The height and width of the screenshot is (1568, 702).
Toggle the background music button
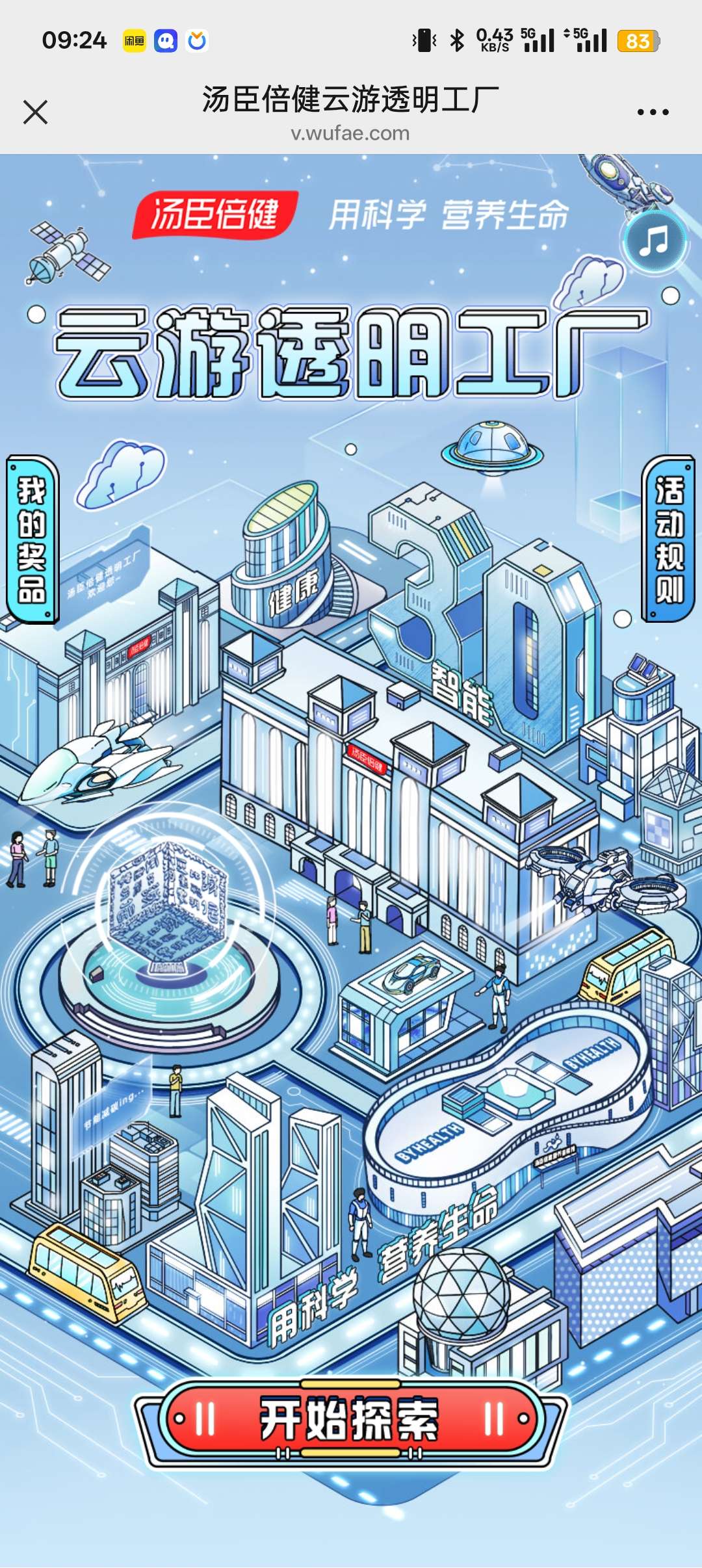[x=654, y=241]
